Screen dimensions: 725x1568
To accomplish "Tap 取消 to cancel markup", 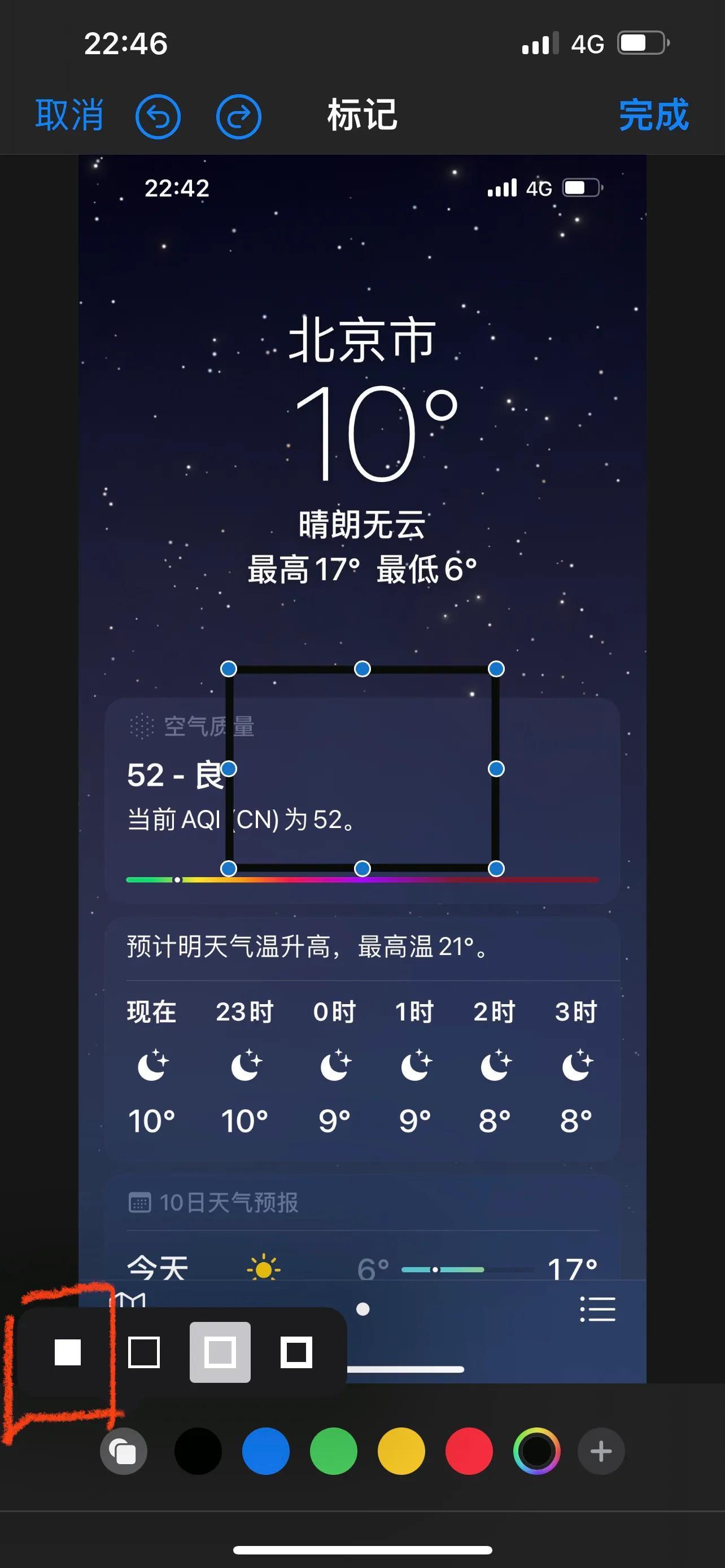I will (x=69, y=115).
